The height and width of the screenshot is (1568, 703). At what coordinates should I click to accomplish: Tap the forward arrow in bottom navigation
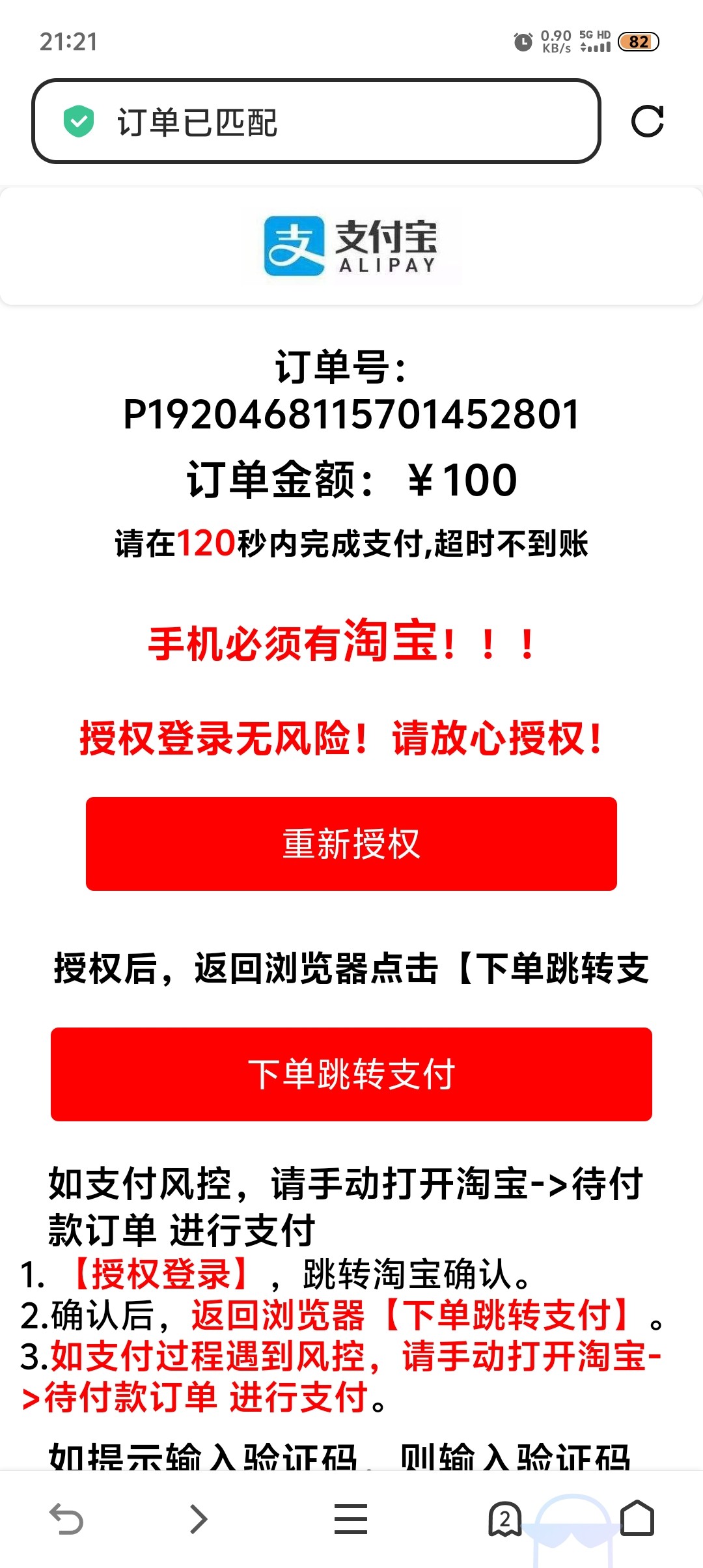click(197, 1519)
